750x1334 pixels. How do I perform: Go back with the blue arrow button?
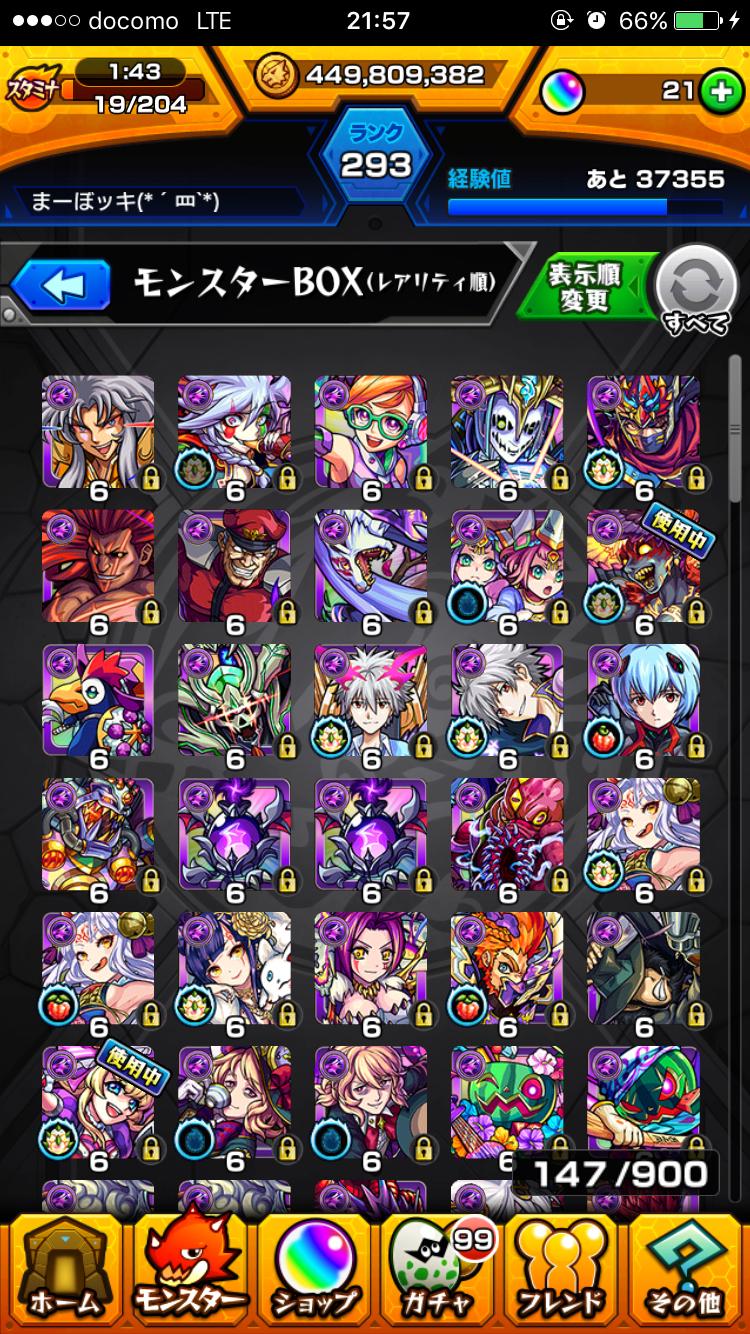click(x=60, y=285)
